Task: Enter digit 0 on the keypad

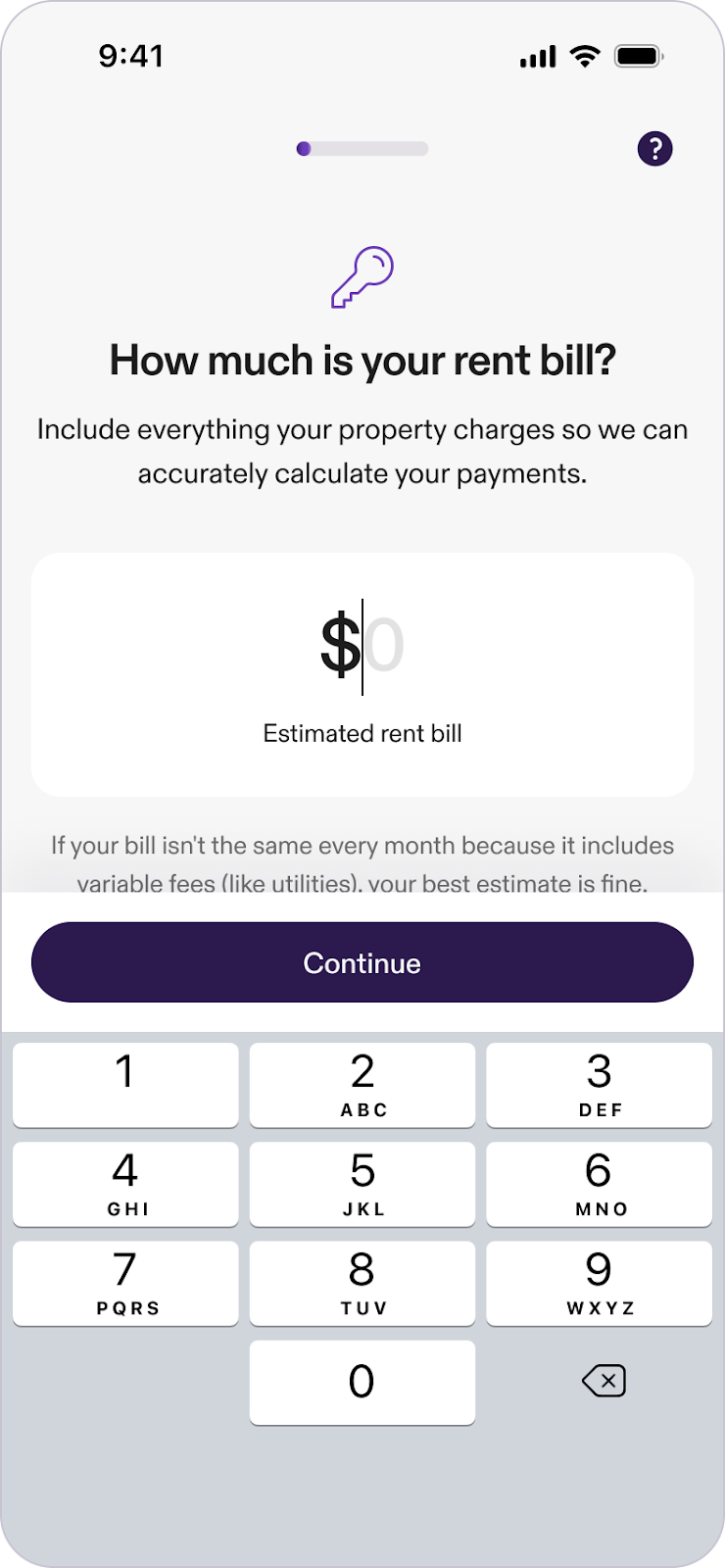Action: (362, 1382)
